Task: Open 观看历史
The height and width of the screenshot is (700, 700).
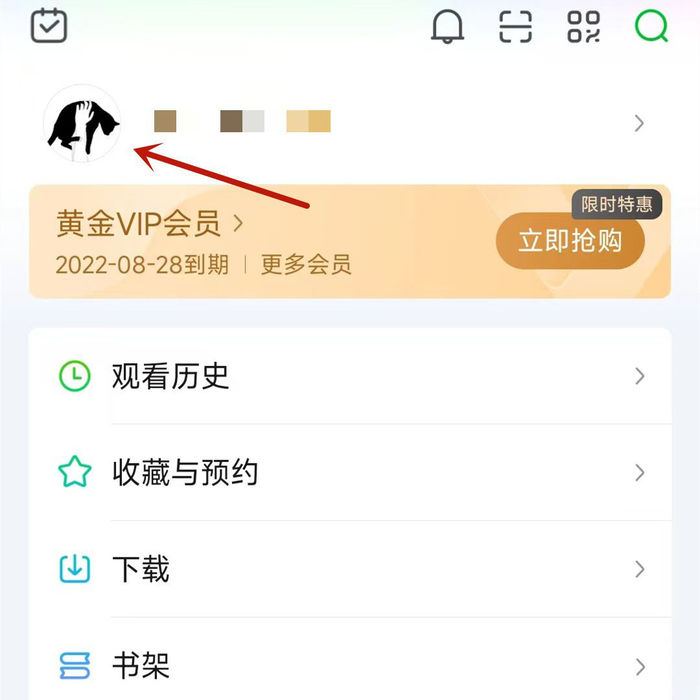Action: coord(350,376)
